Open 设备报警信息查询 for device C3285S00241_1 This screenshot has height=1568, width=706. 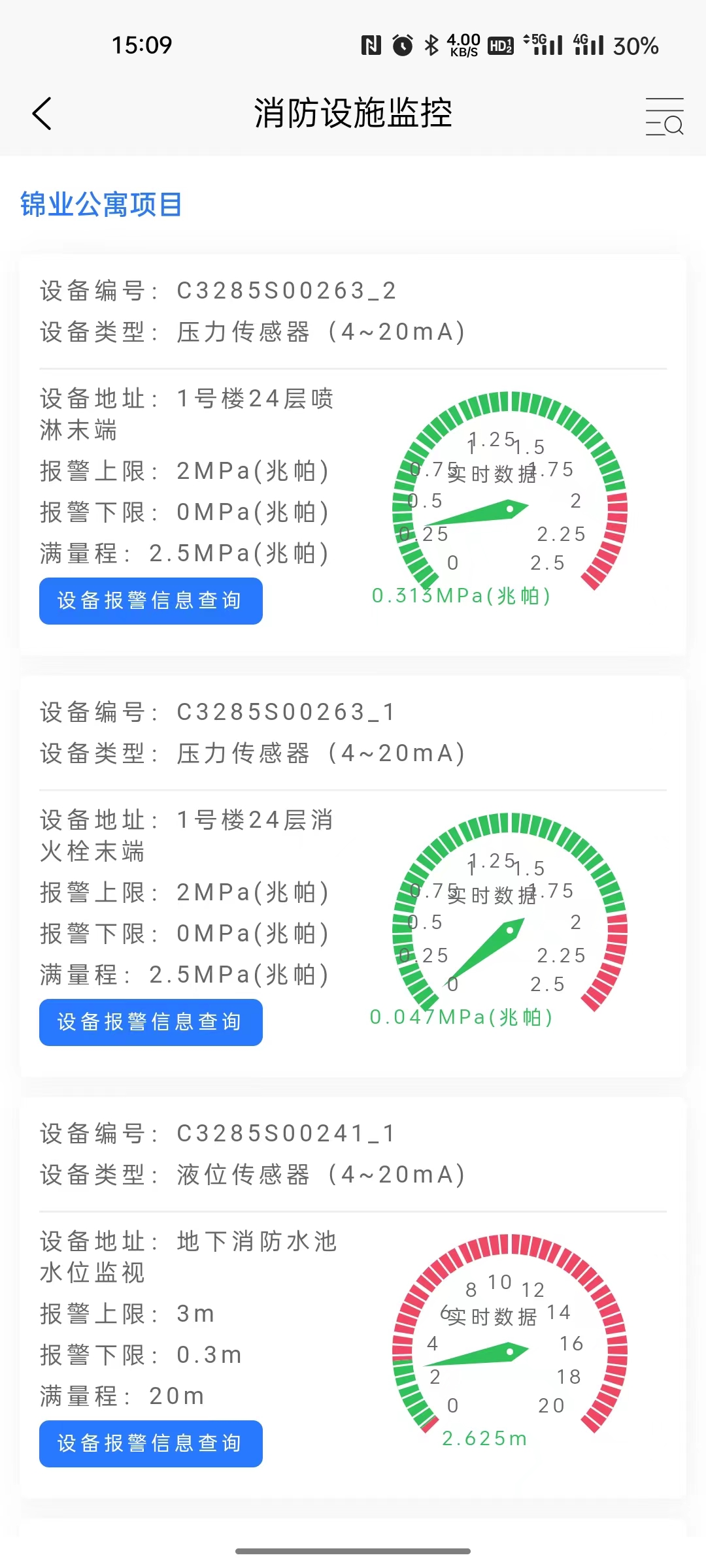point(151,1444)
